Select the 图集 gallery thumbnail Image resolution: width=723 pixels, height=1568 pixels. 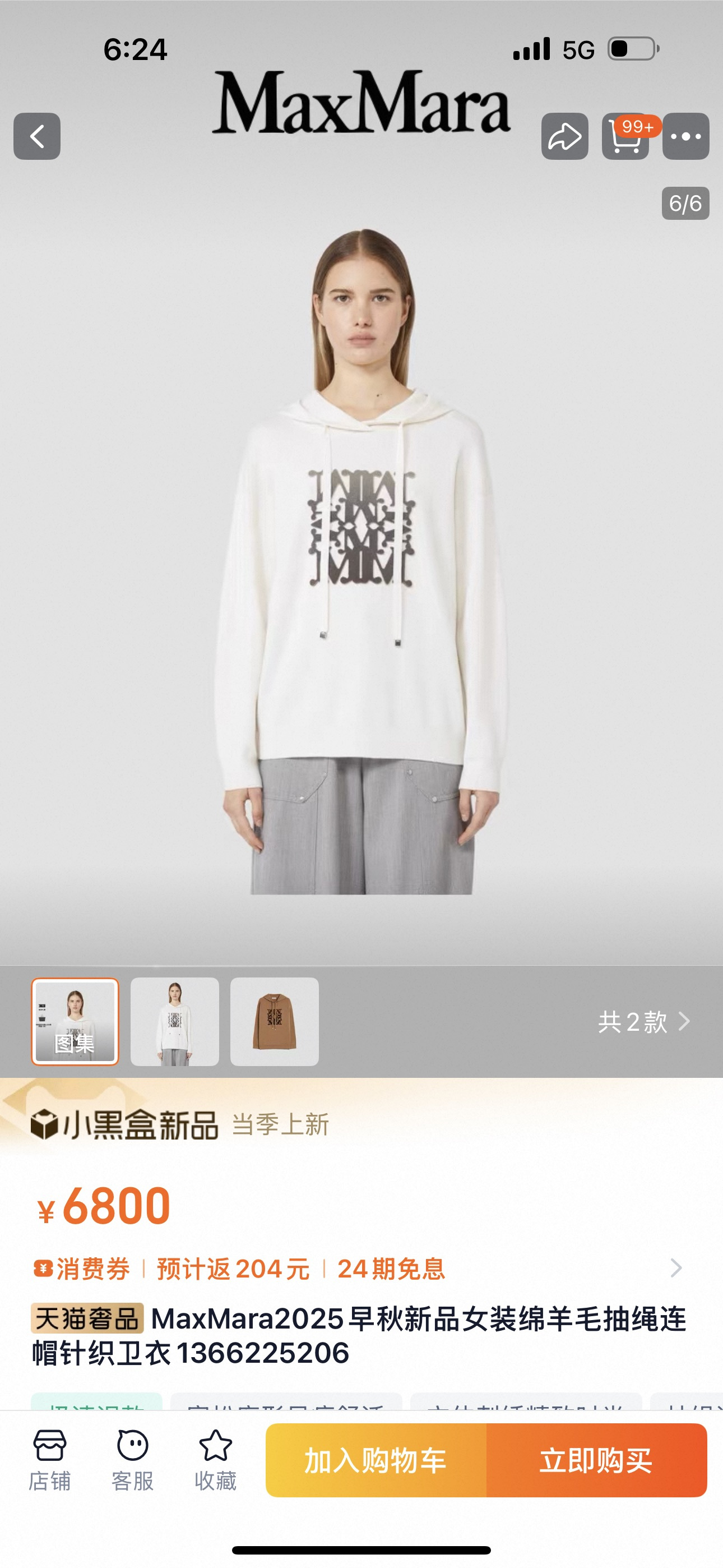(x=75, y=1021)
